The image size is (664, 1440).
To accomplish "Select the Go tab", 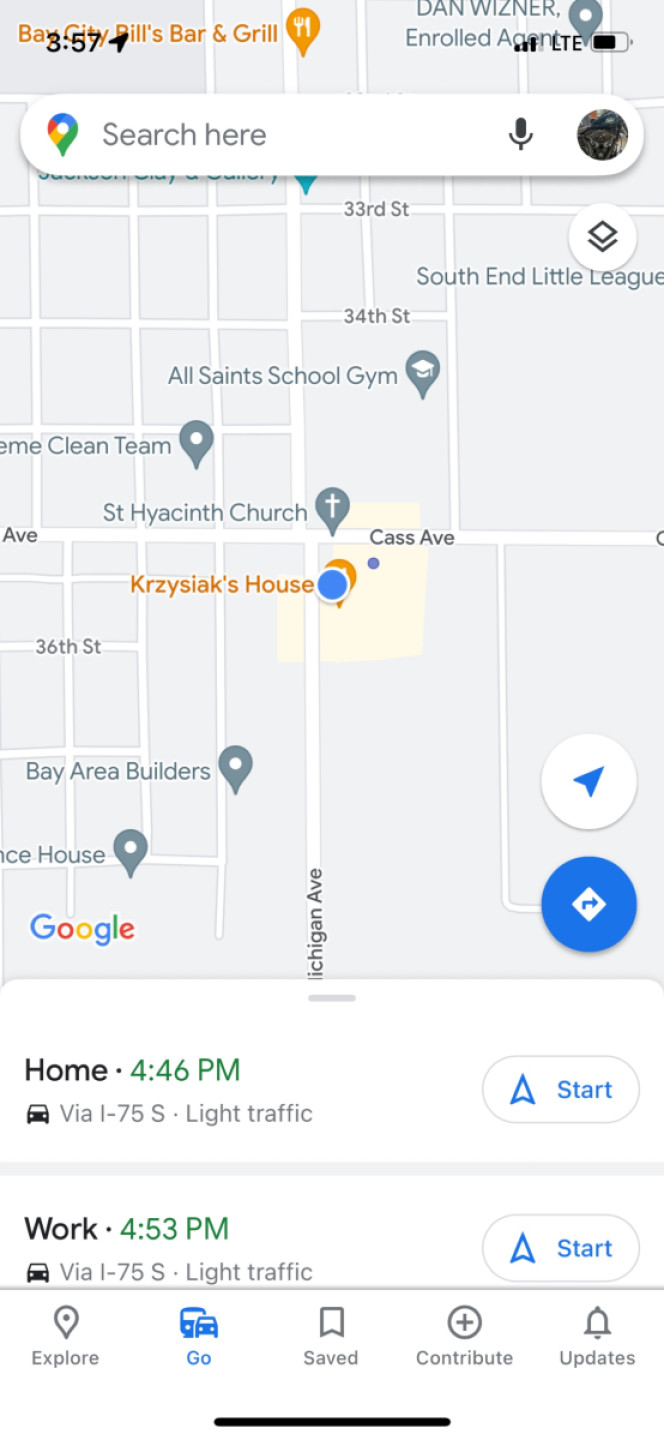I will point(198,1336).
